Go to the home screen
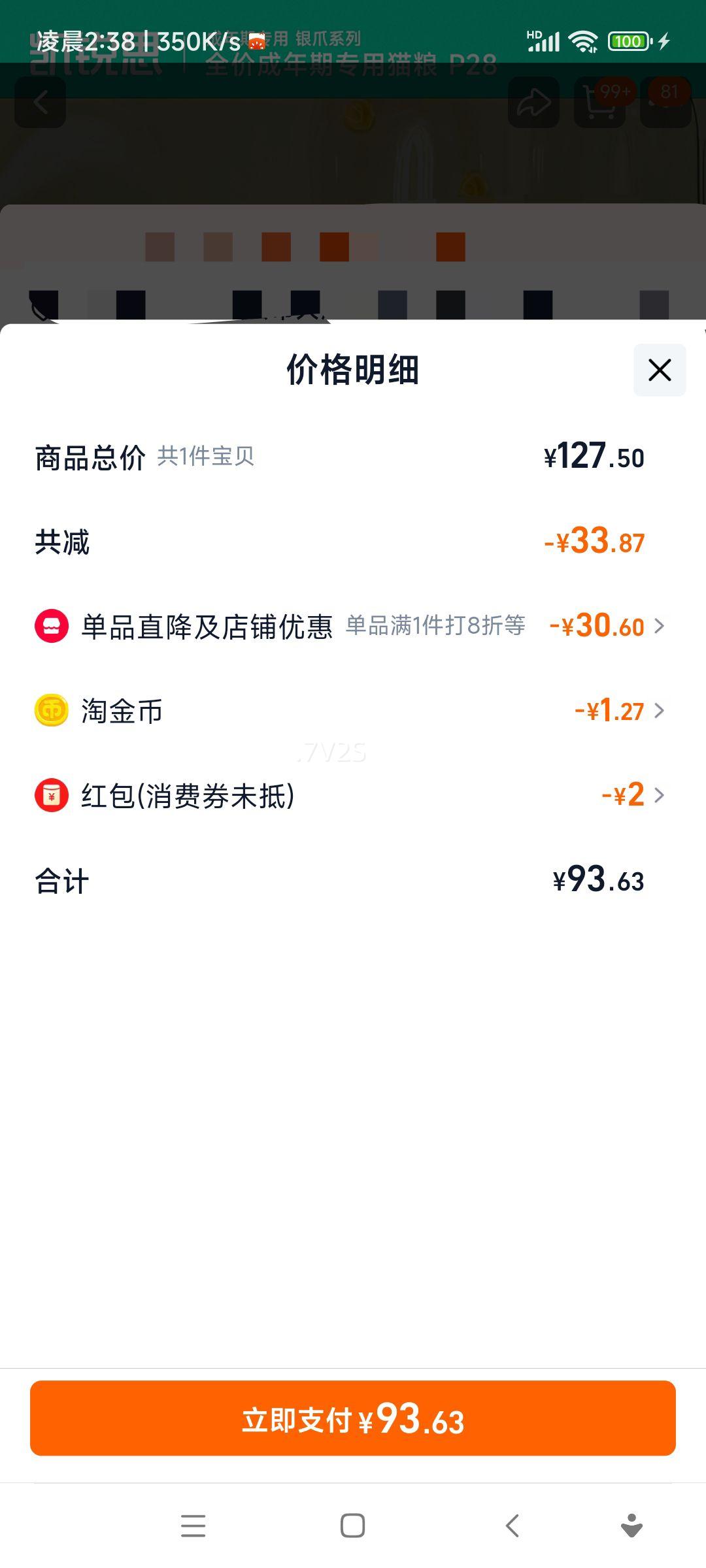Image resolution: width=706 pixels, height=1568 pixels. pos(353,1526)
